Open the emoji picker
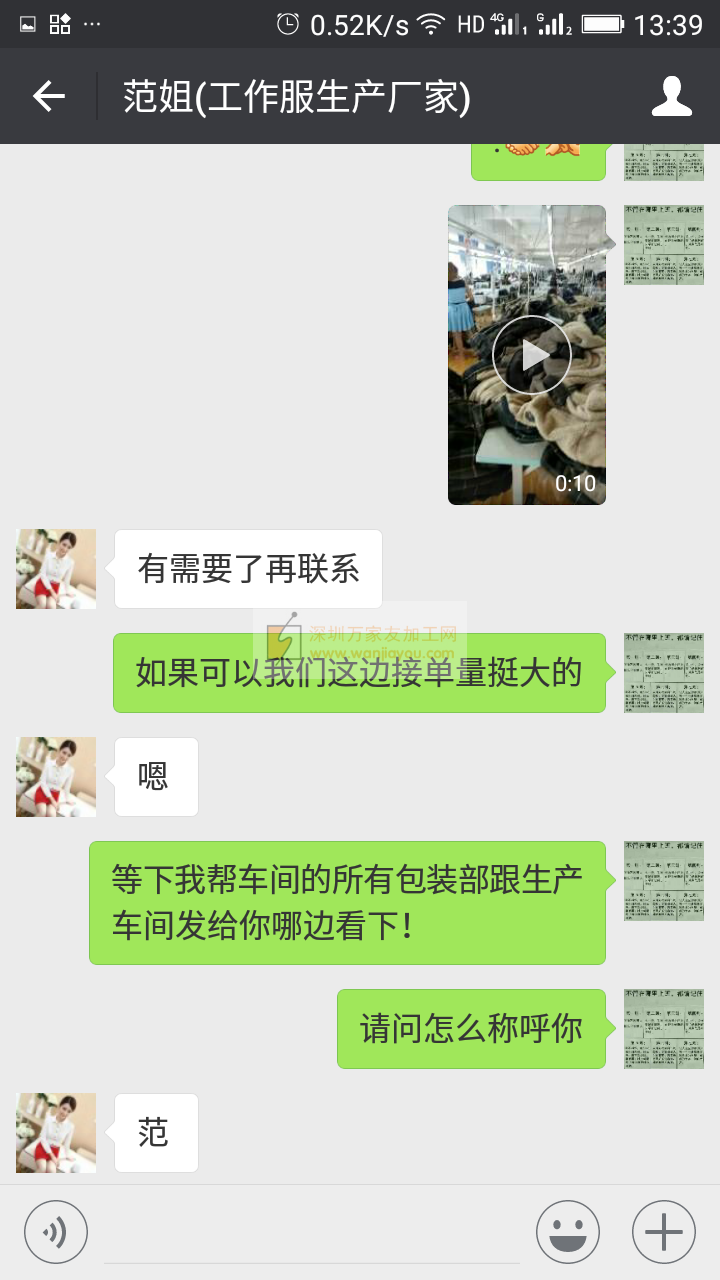720x1280 pixels. click(x=568, y=1232)
